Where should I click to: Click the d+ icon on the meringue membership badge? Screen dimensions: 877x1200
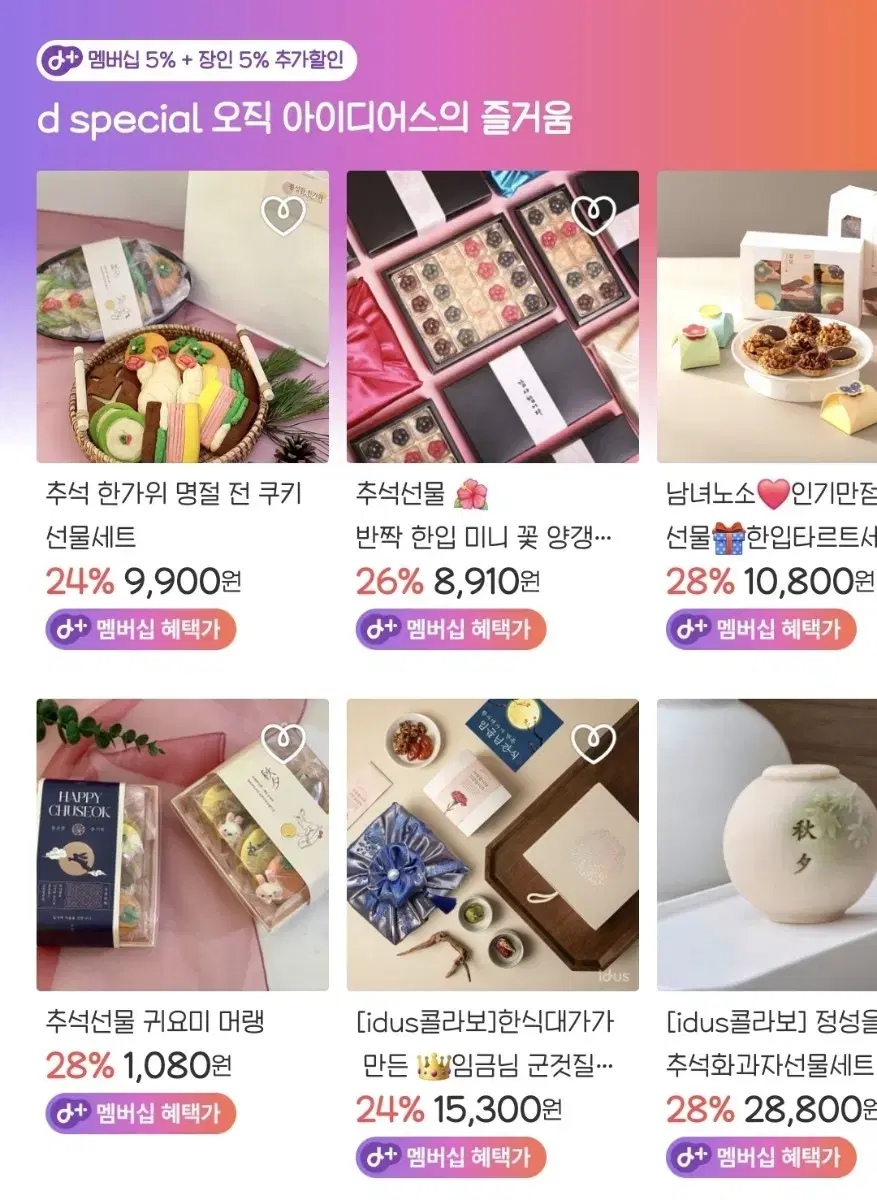(70, 1113)
